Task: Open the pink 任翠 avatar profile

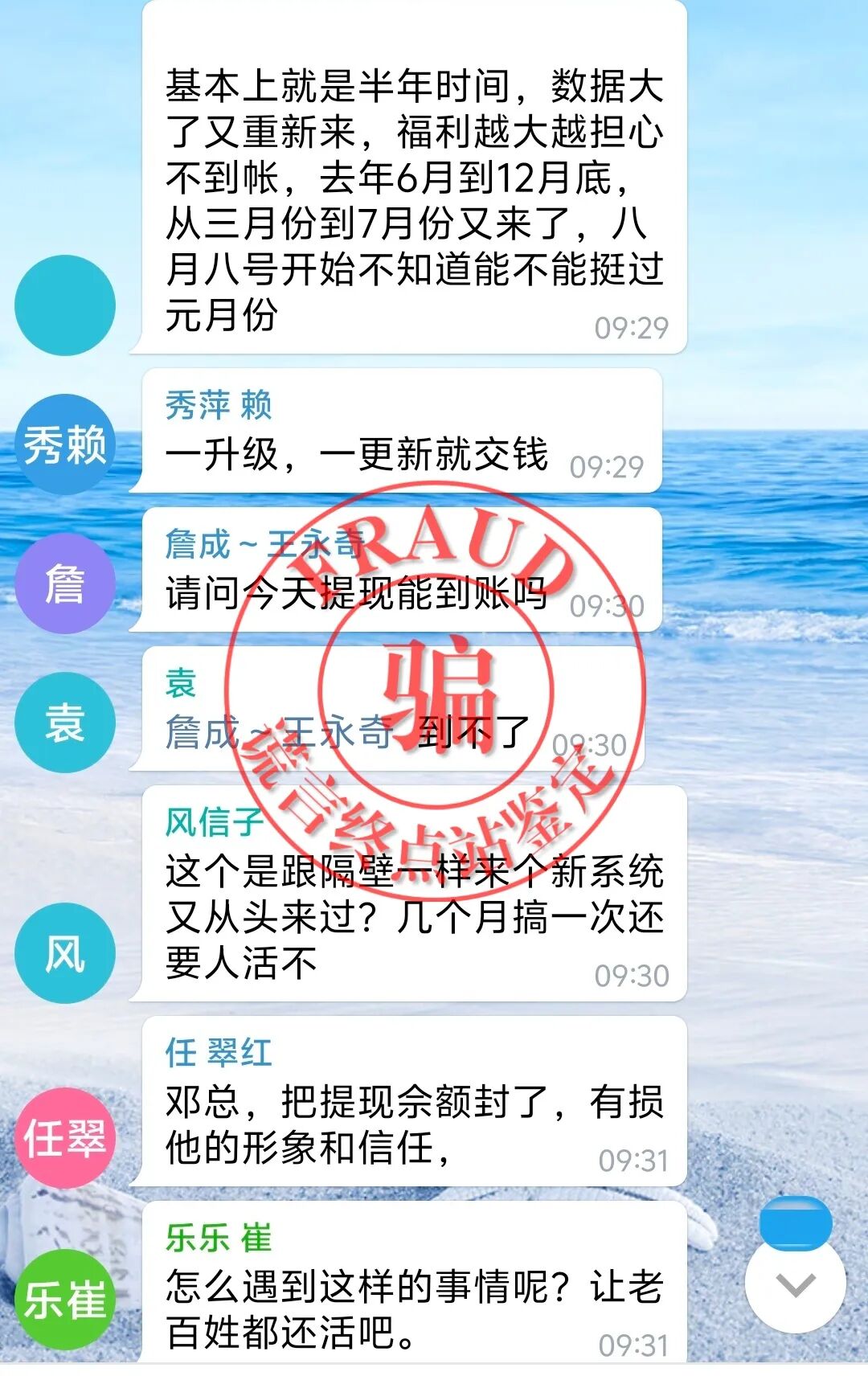Action: tap(65, 1138)
